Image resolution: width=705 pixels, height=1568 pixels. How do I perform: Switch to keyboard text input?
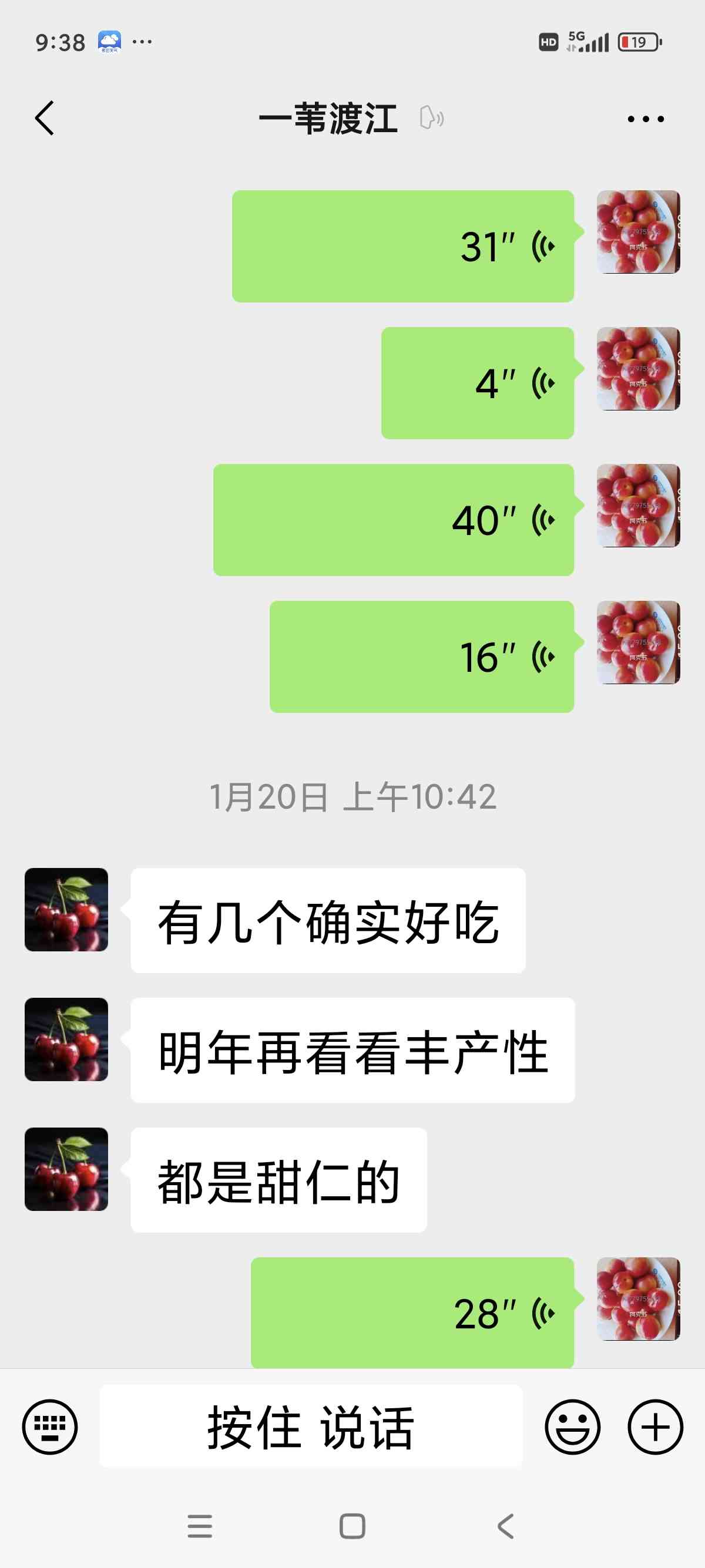coord(50,1427)
